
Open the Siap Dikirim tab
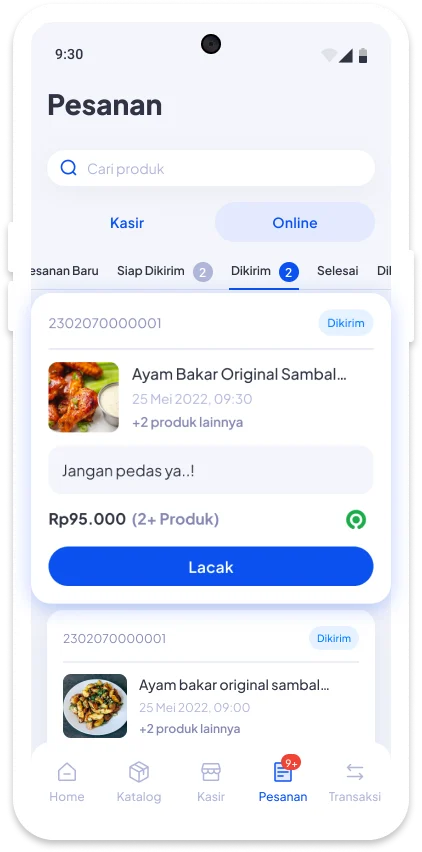point(165,271)
